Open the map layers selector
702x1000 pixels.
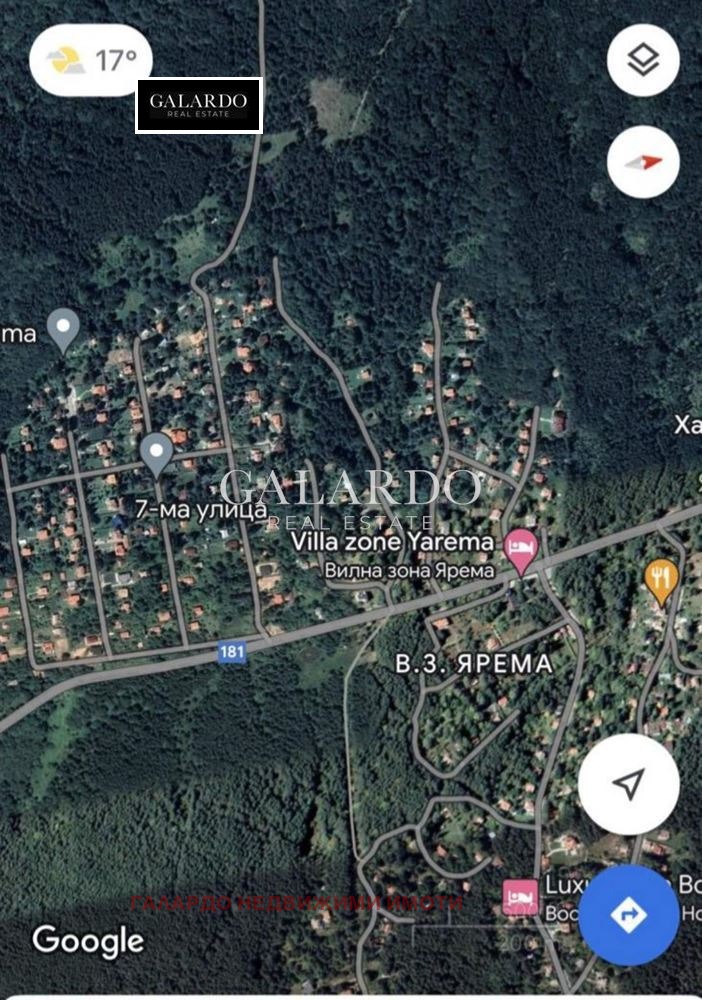tap(643, 61)
